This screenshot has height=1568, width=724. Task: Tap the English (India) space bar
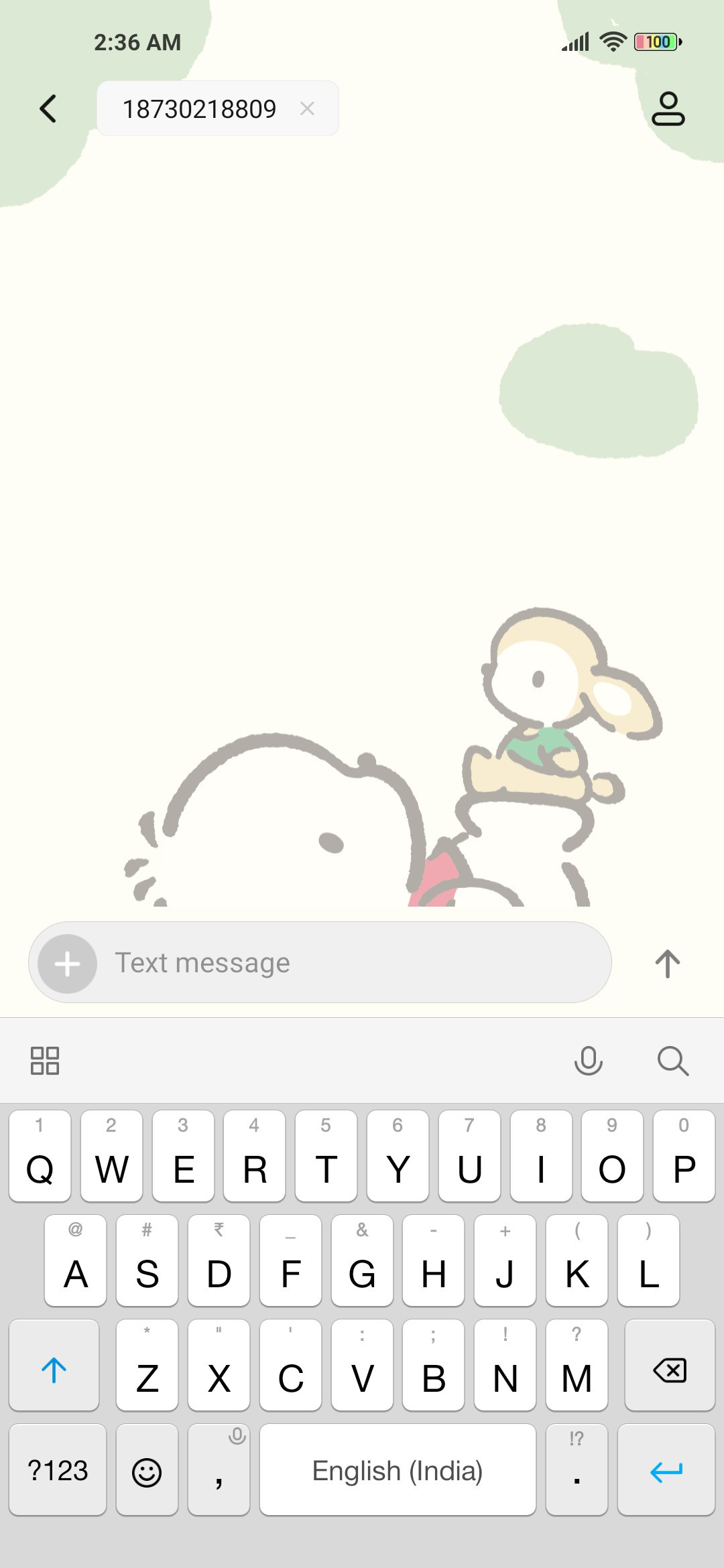(398, 1470)
